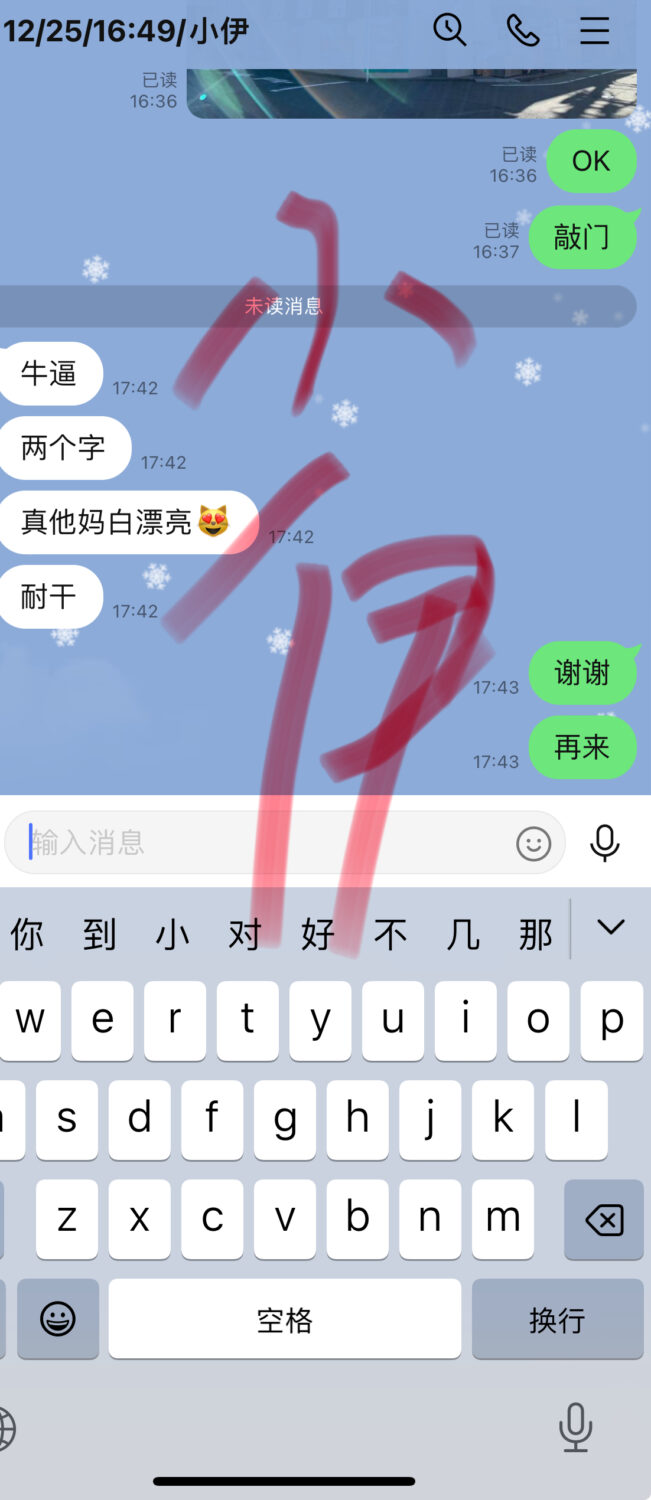Open the chat hamburger menu
This screenshot has height=1500, width=651.
[x=594, y=30]
